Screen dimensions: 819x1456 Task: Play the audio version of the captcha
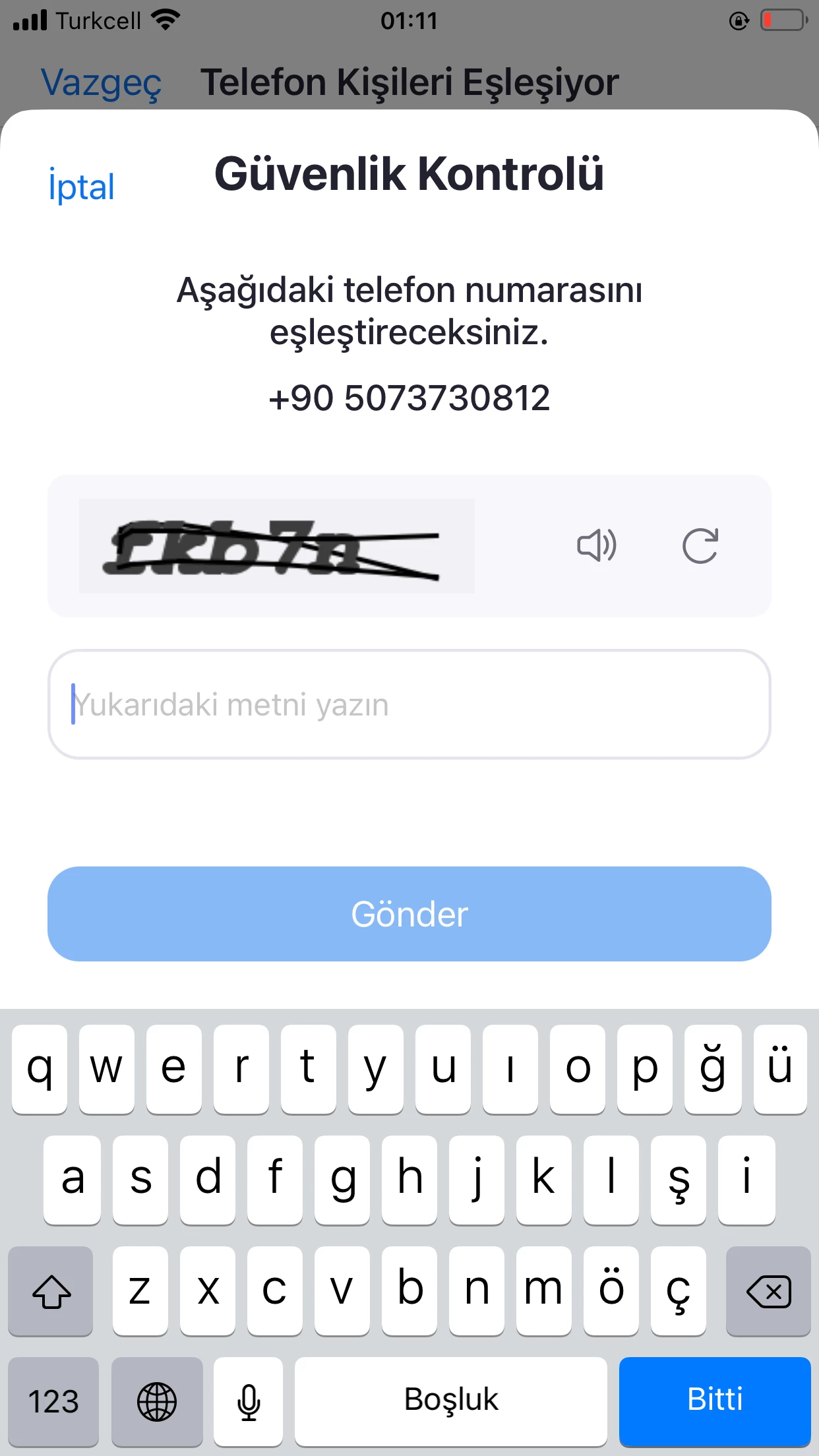pos(596,545)
